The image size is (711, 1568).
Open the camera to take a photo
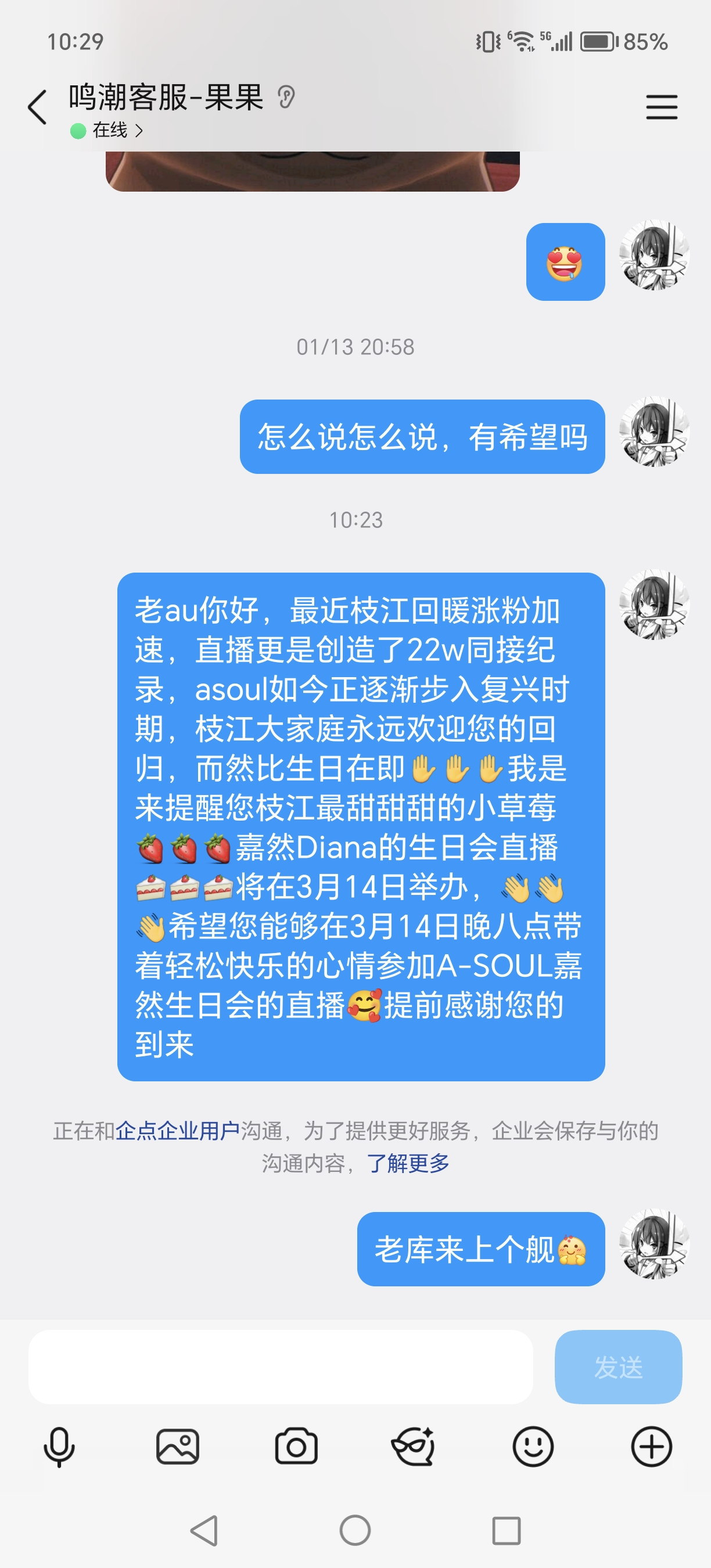(x=296, y=1446)
